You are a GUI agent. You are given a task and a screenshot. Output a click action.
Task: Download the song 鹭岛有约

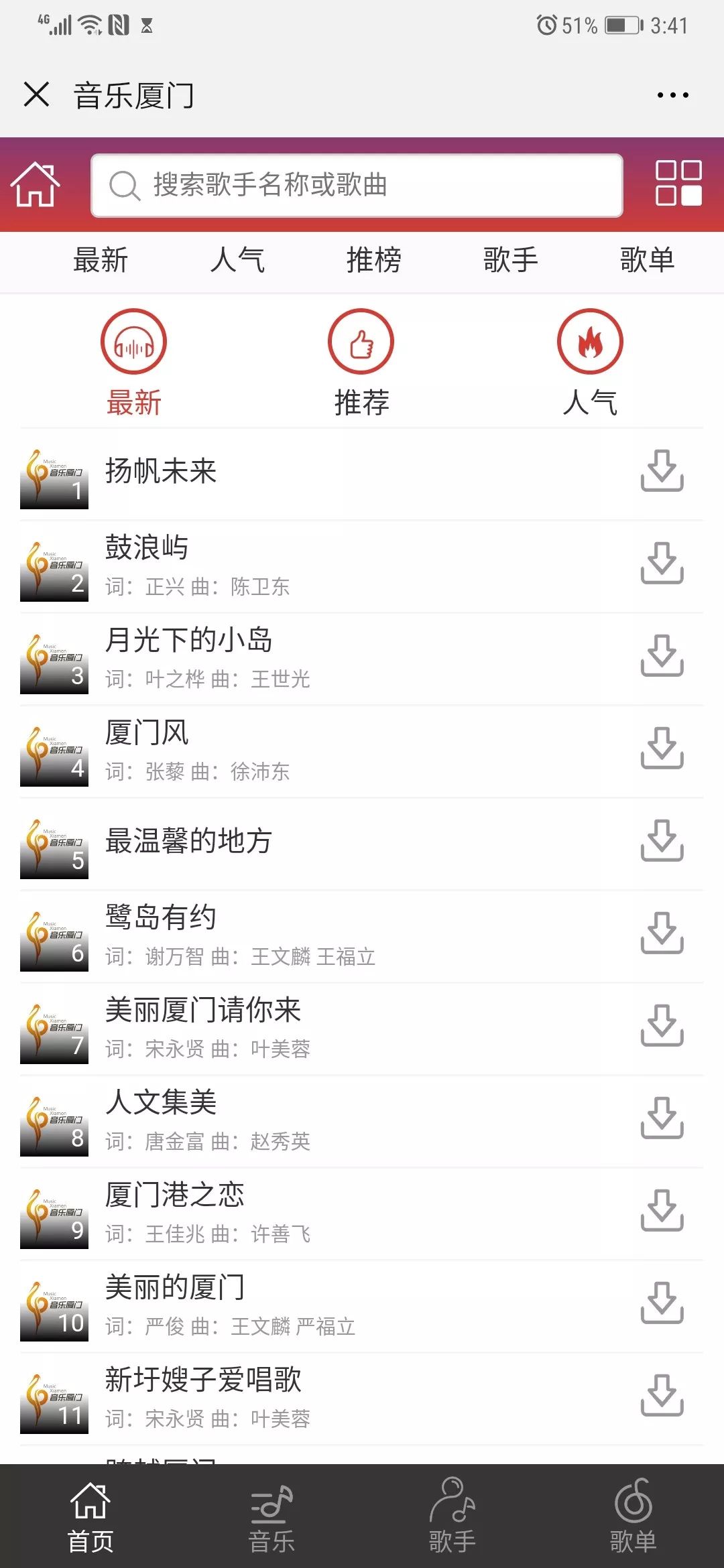(x=662, y=933)
